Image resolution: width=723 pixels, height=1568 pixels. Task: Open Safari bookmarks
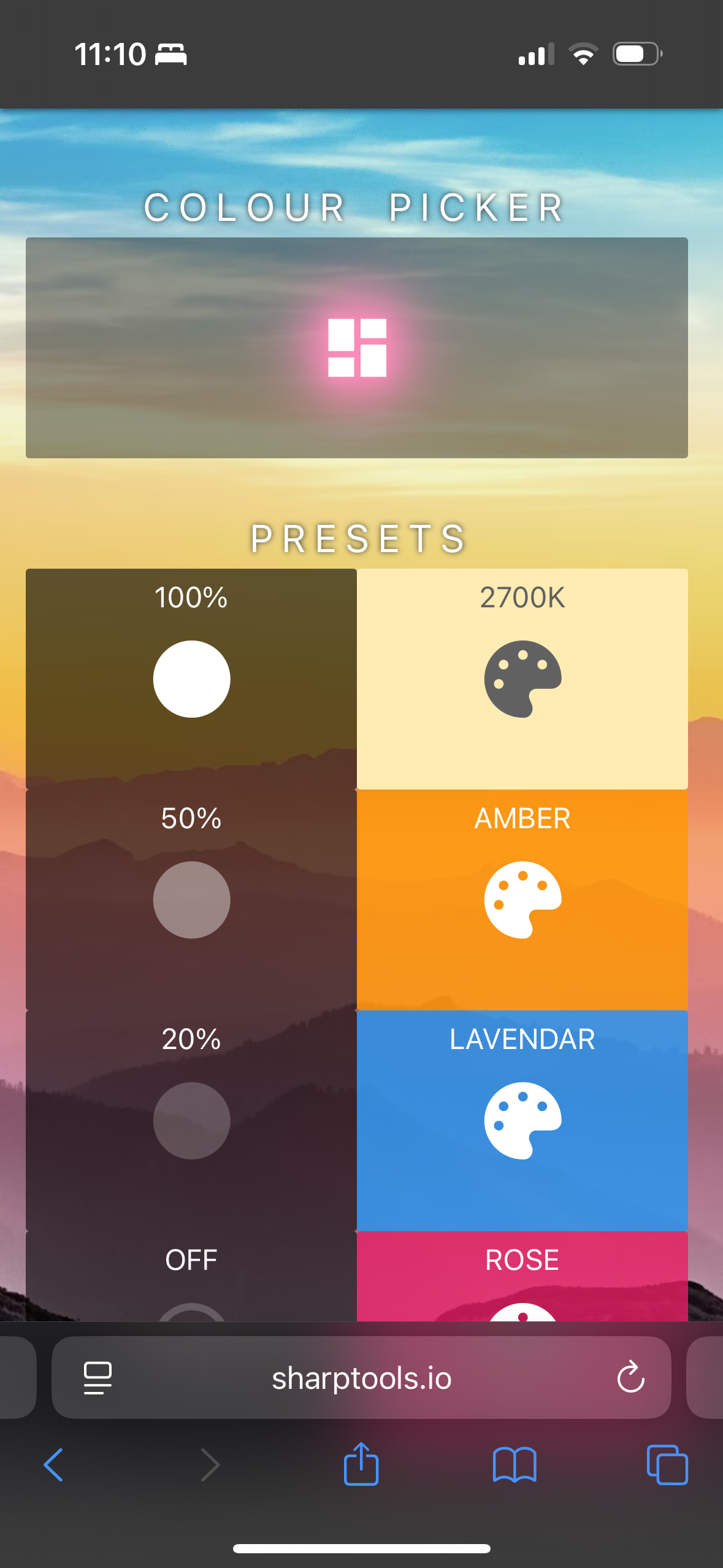pos(515,1465)
